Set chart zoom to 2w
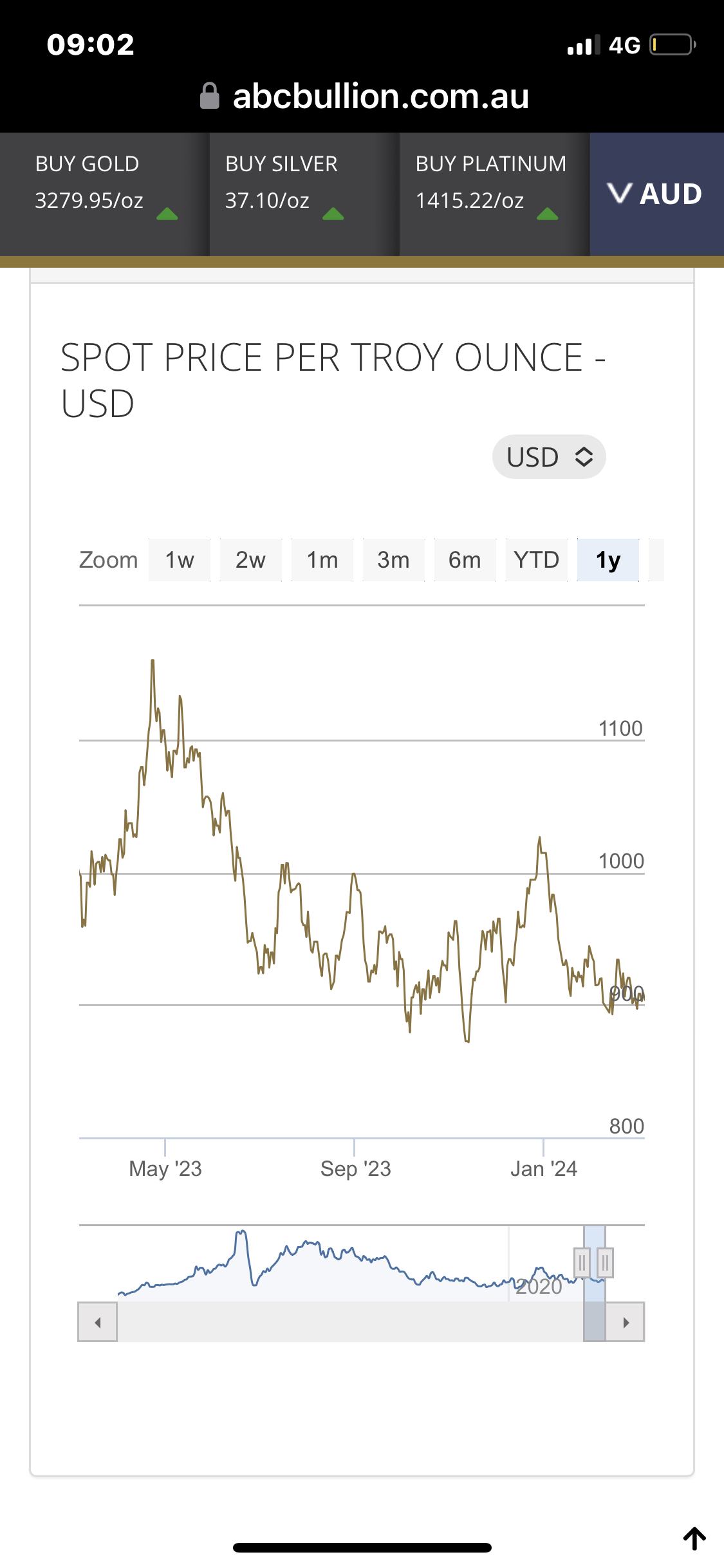This screenshot has width=724, height=1568. tap(251, 560)
